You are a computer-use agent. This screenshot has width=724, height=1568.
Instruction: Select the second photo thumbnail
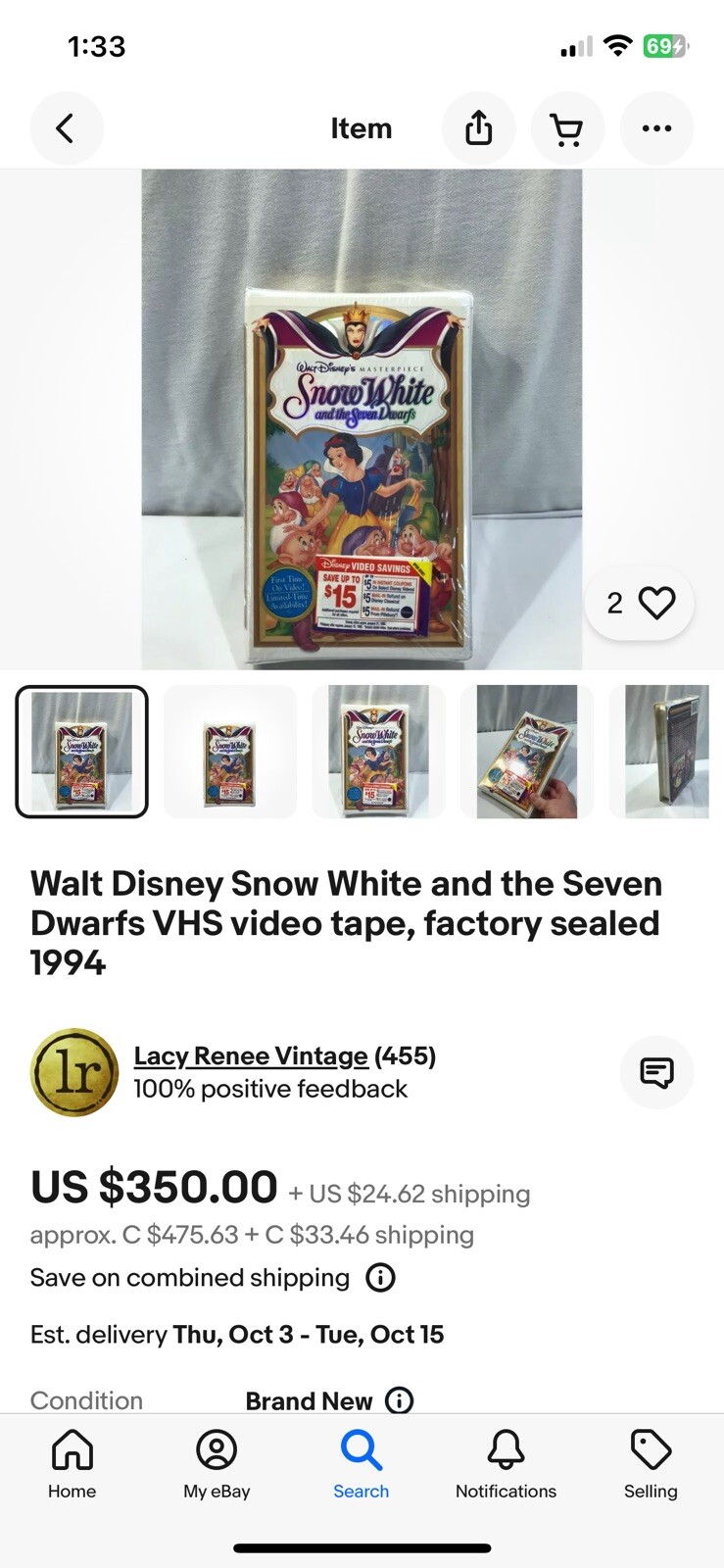230,752
